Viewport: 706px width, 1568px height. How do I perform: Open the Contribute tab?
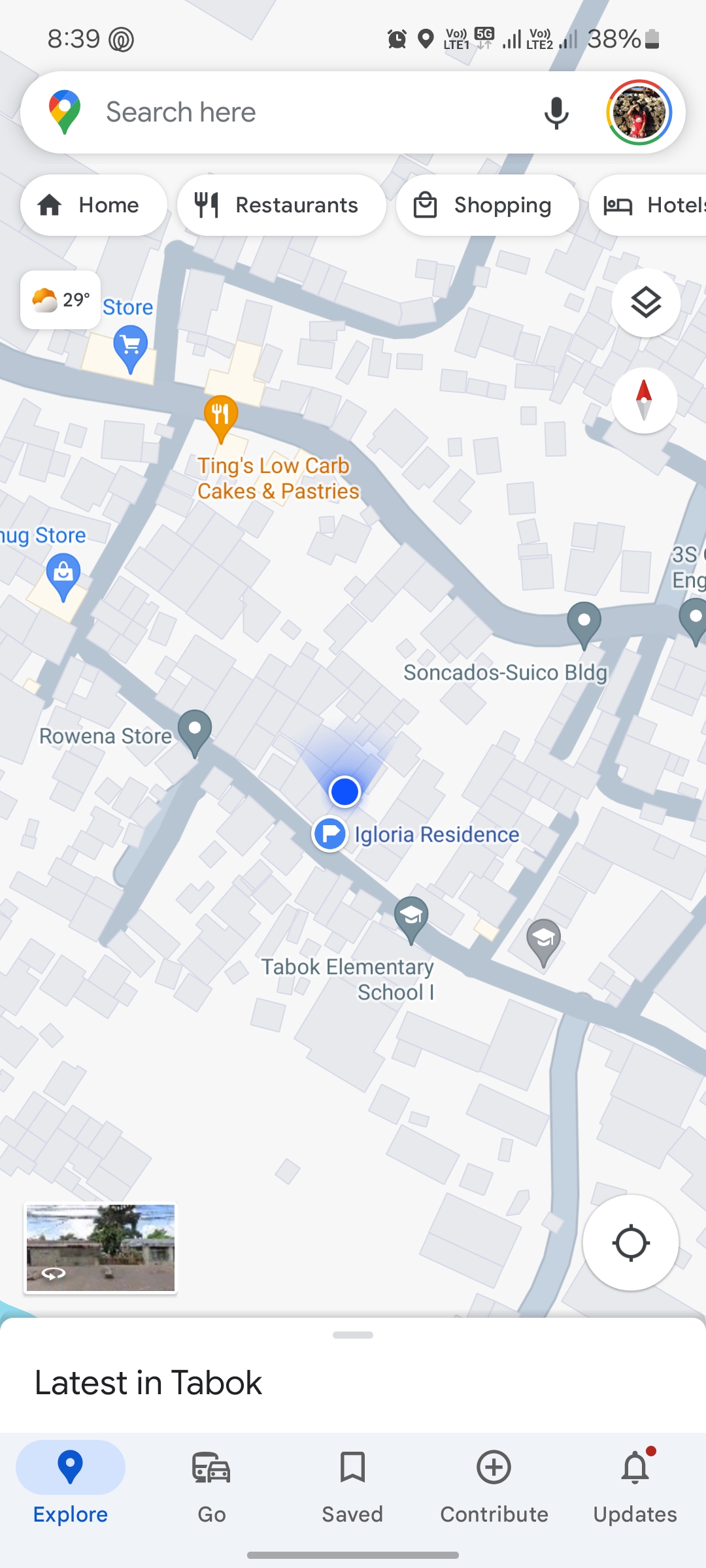(494, 1483)
